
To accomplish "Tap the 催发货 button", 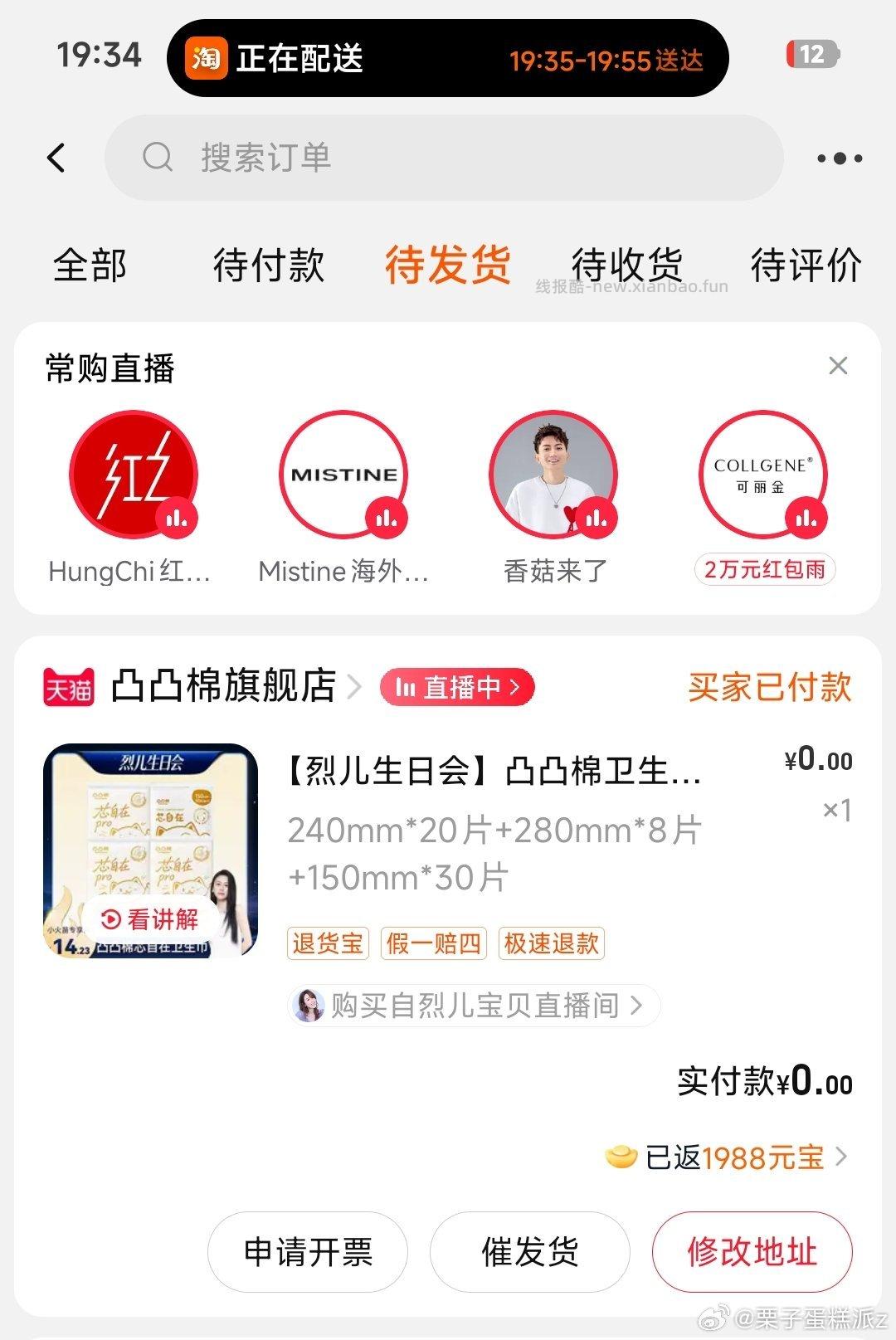I will [529, 1254].
